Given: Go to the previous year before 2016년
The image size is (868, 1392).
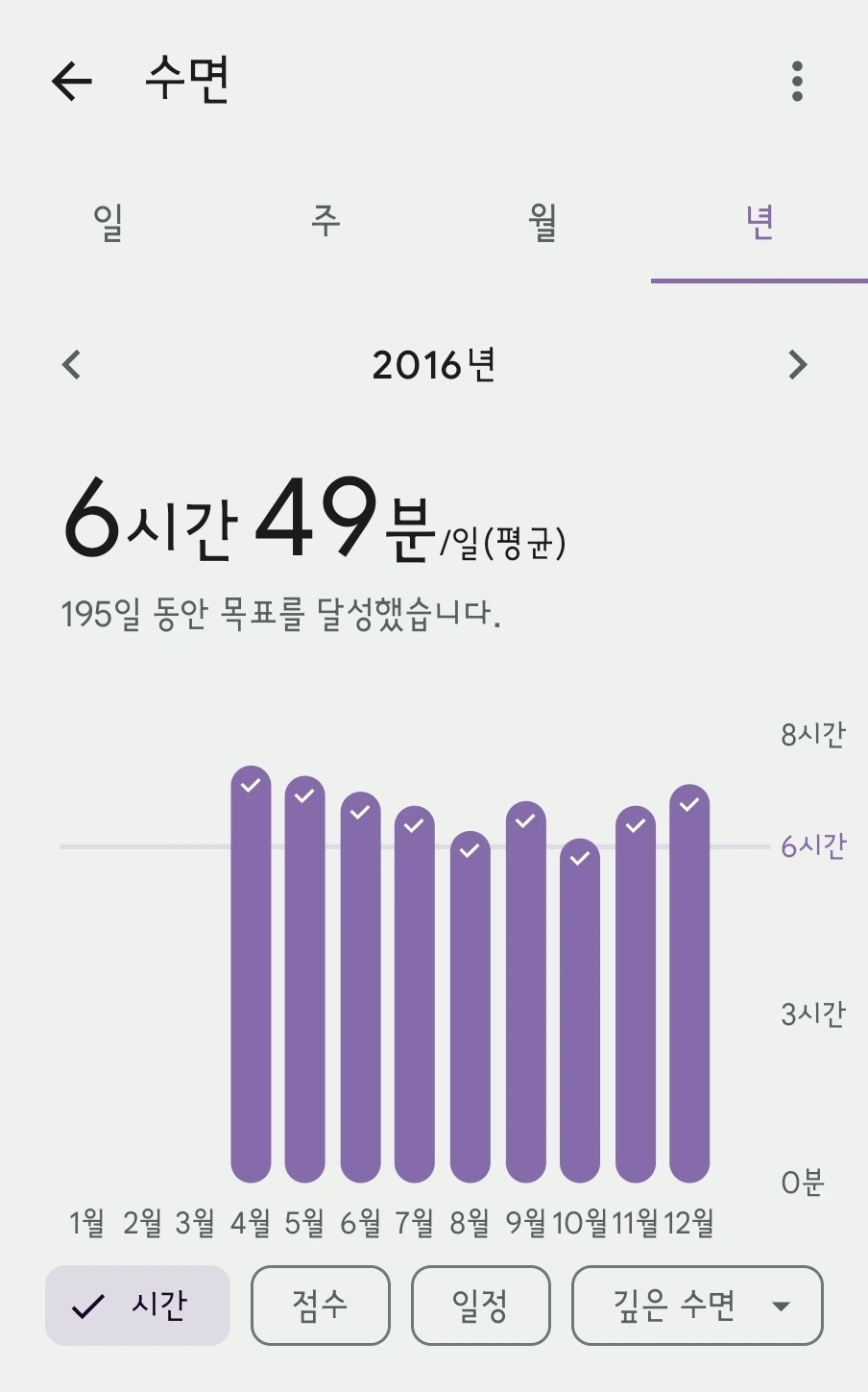Looking at the screenshot, I should coord(71,365).
